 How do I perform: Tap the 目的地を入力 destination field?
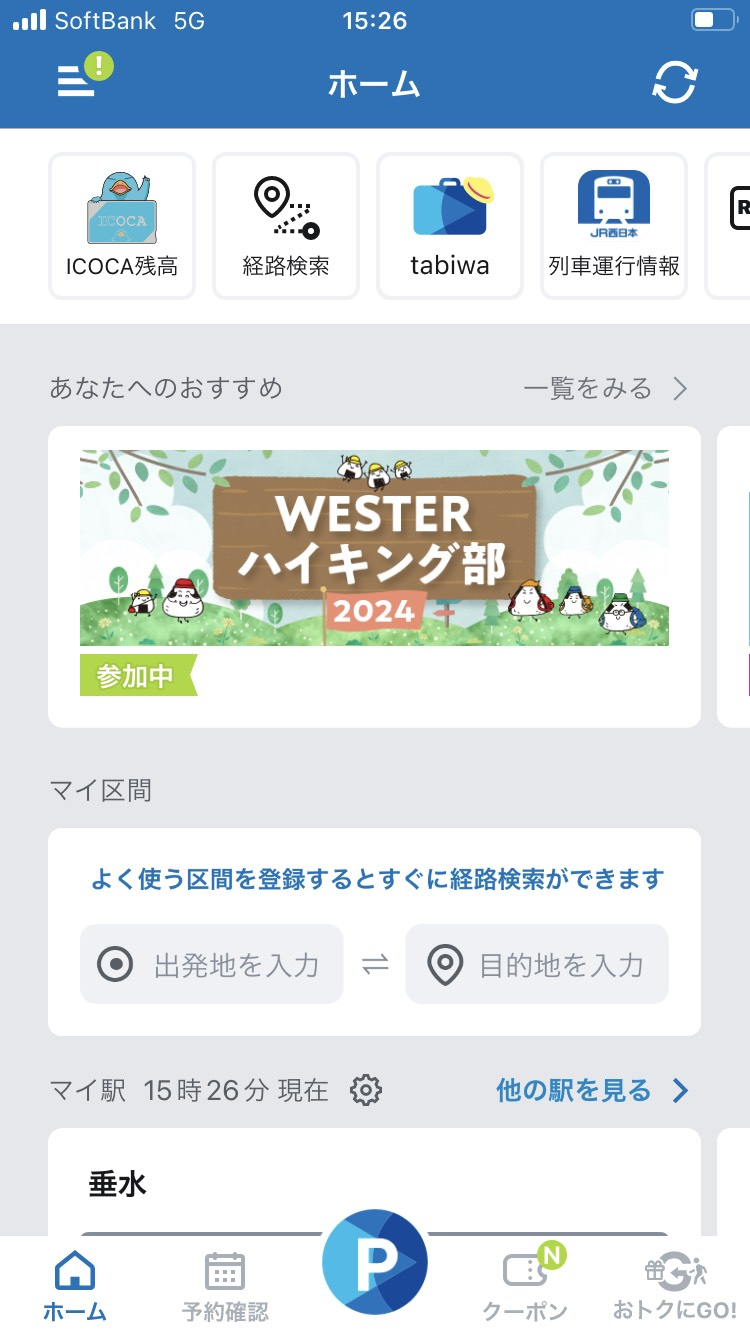pyautogui.click(x=537, y=965)
